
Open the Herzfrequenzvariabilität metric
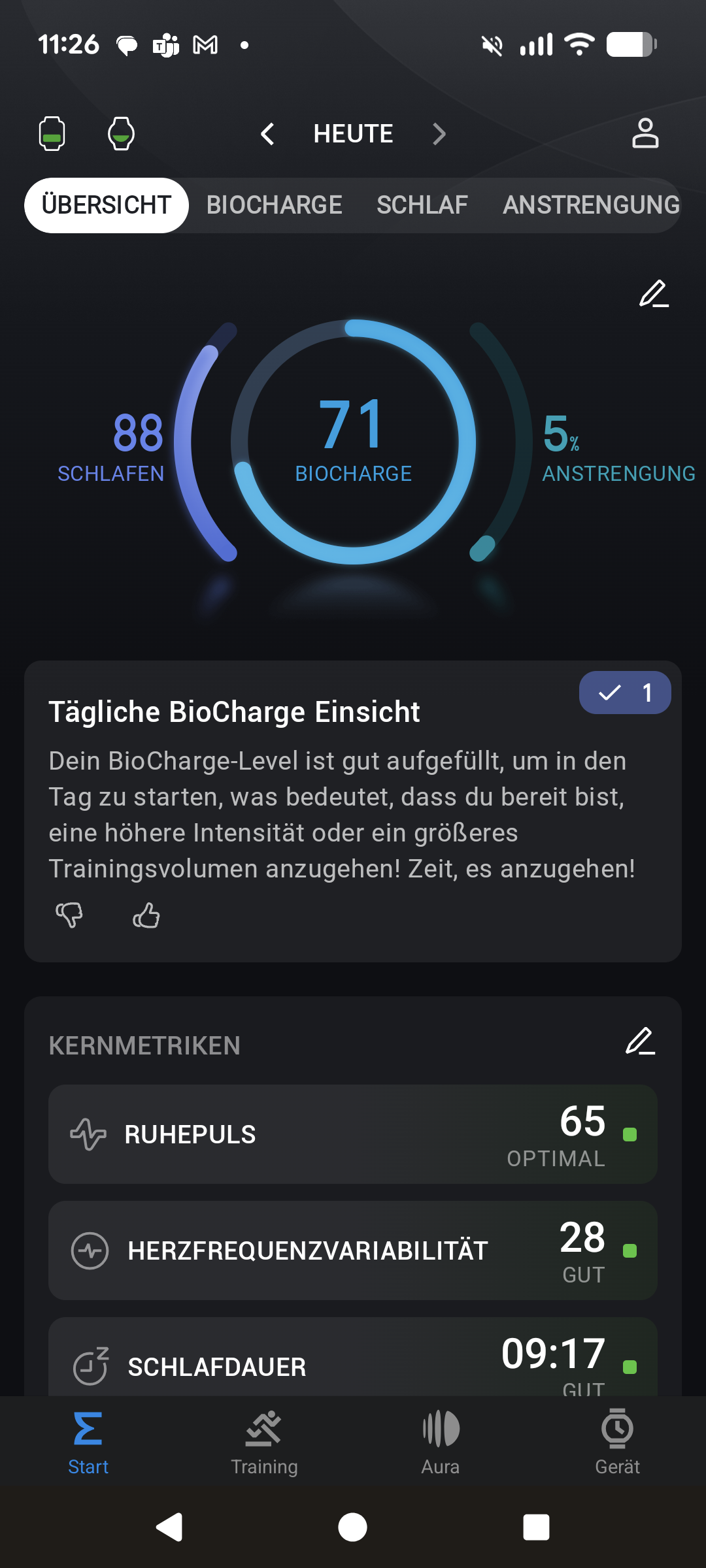pyautogui.click(x=353, y=1250)
